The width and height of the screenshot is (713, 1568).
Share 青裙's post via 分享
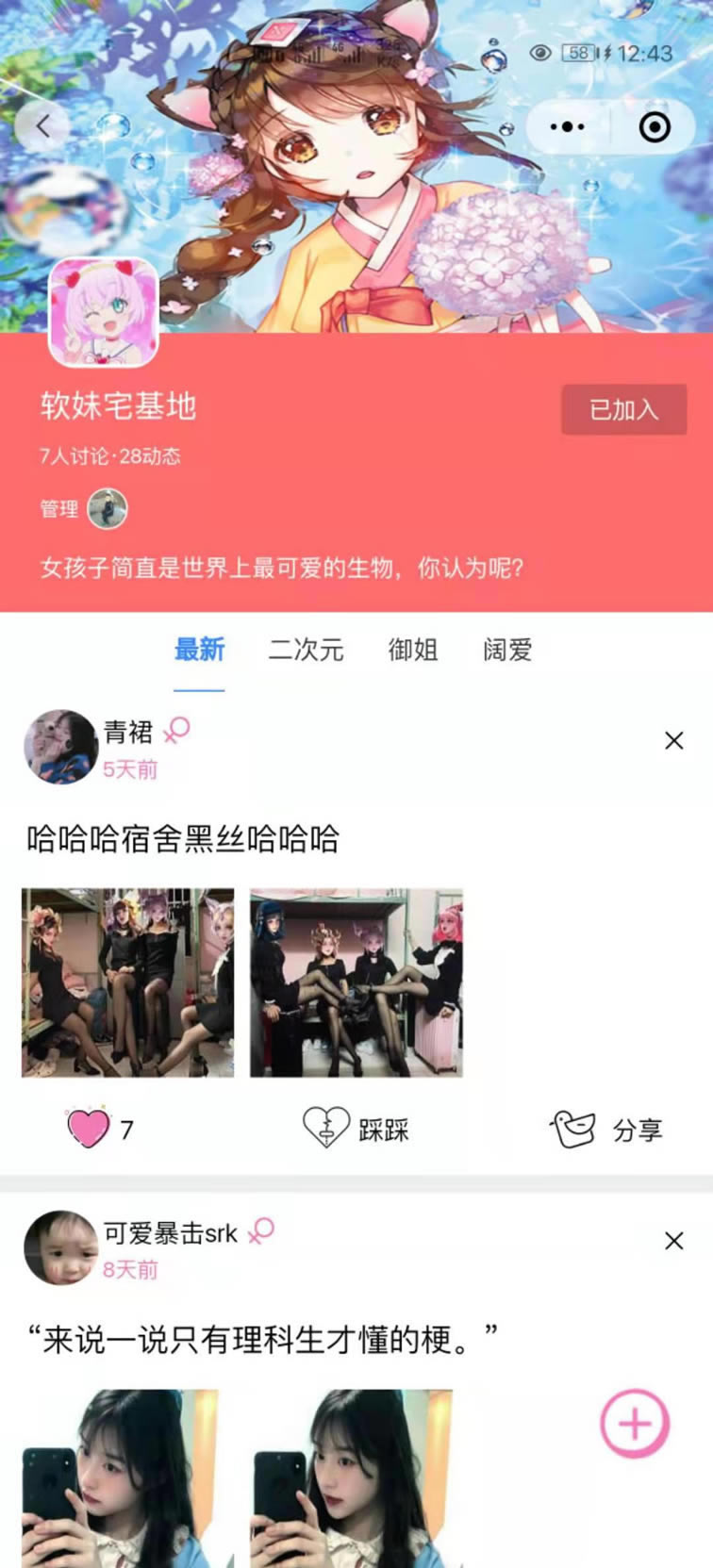click(608, 1128)
